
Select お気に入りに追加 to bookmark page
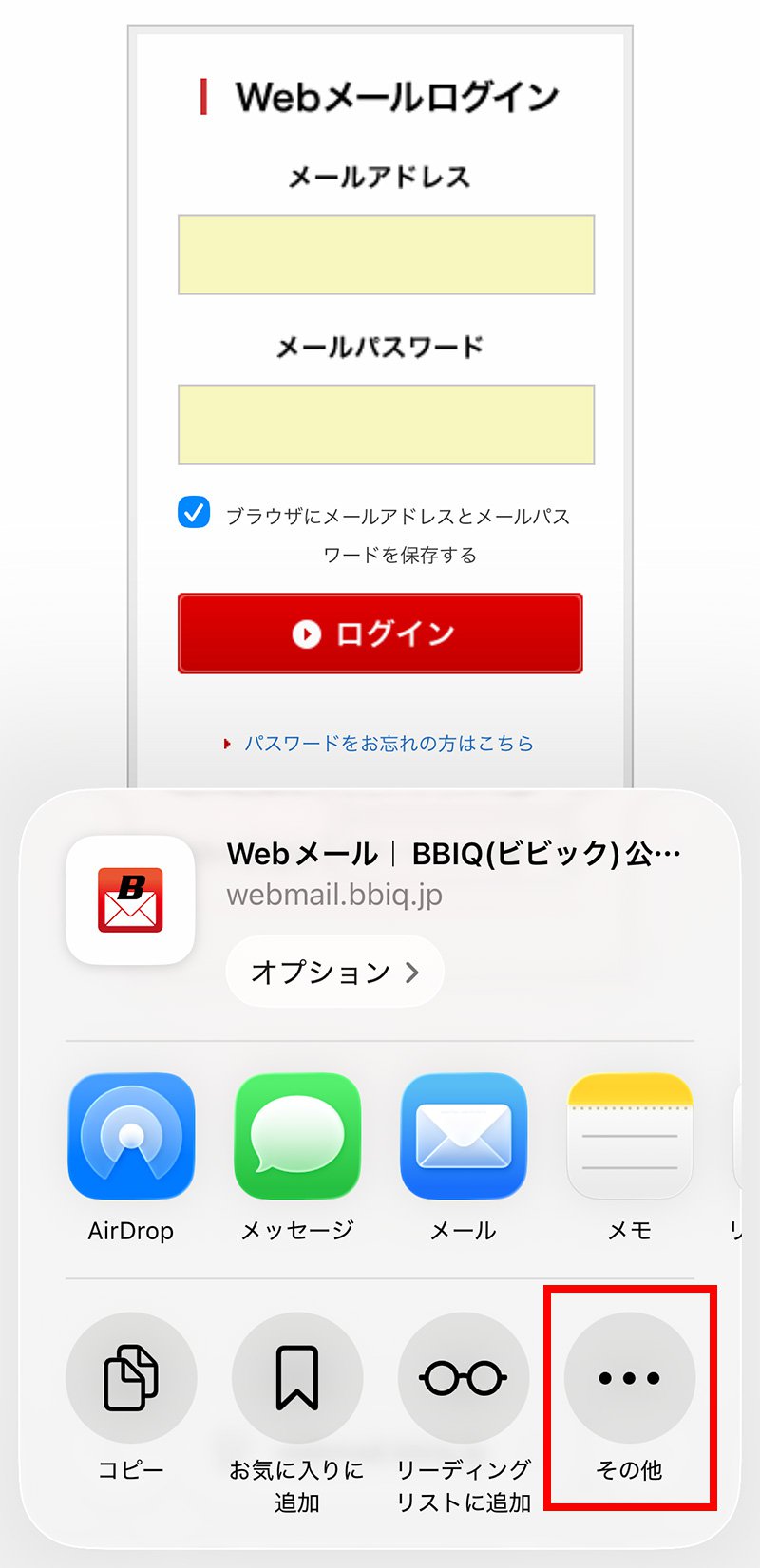(x=297, y=1377)
